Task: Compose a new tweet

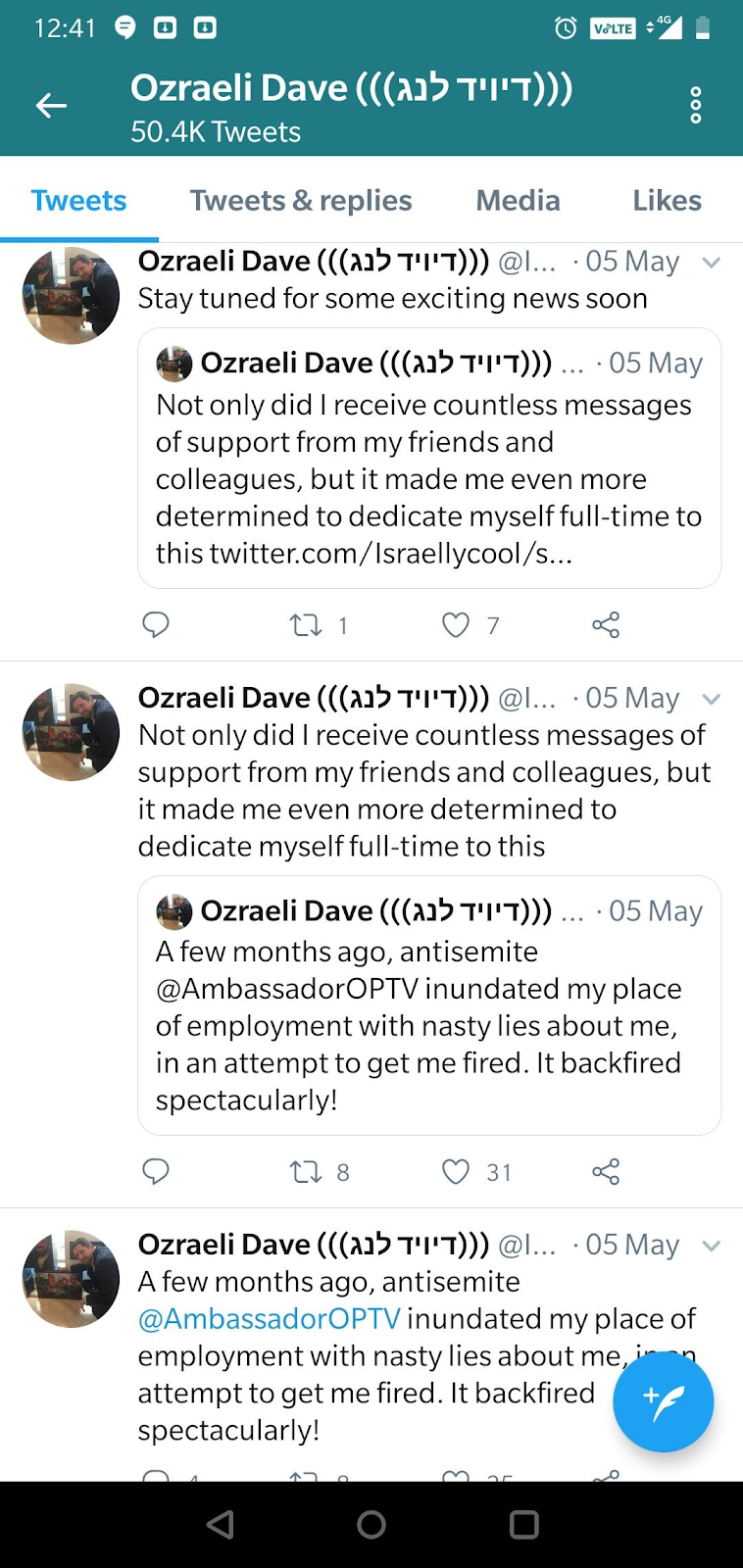Action: pyautogui.click(x=664, y=1400)
